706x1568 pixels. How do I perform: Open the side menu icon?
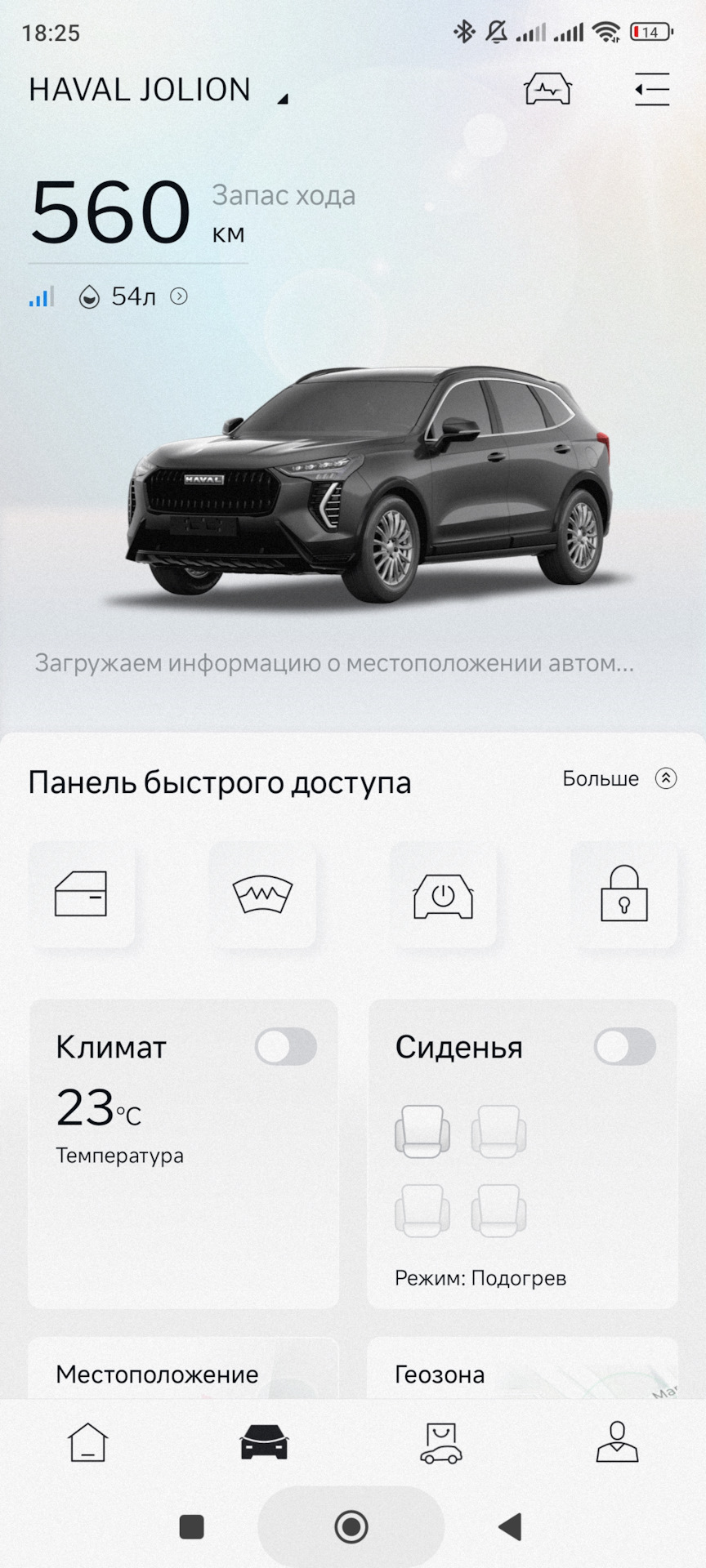pos(652,89)
